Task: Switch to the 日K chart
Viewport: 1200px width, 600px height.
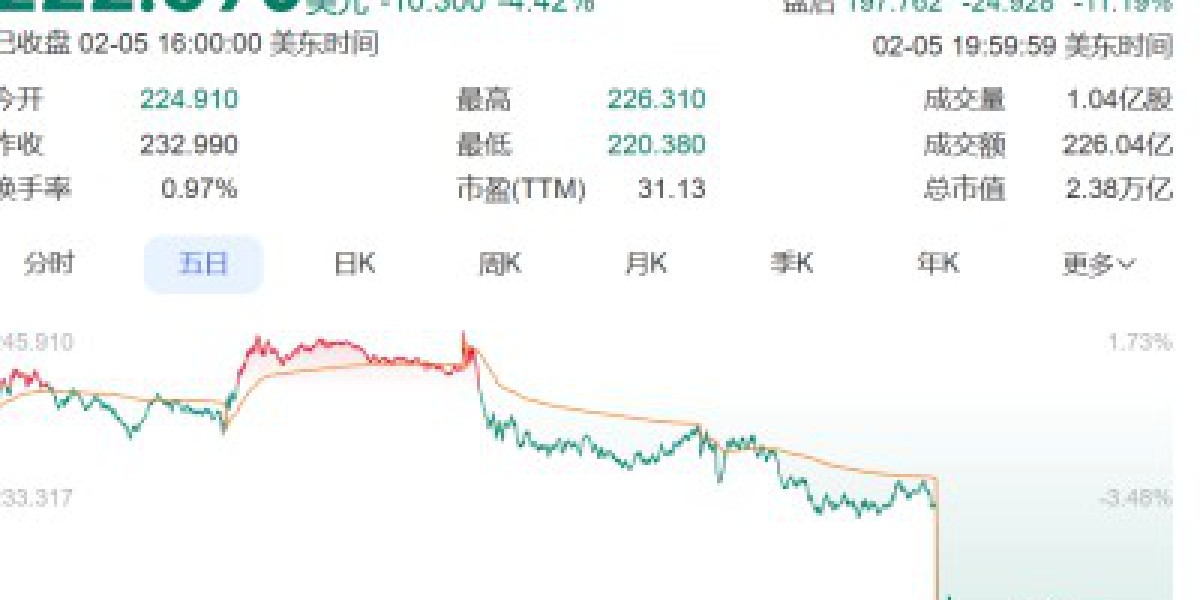Action: pyautogui.click(x=354, y=264)
